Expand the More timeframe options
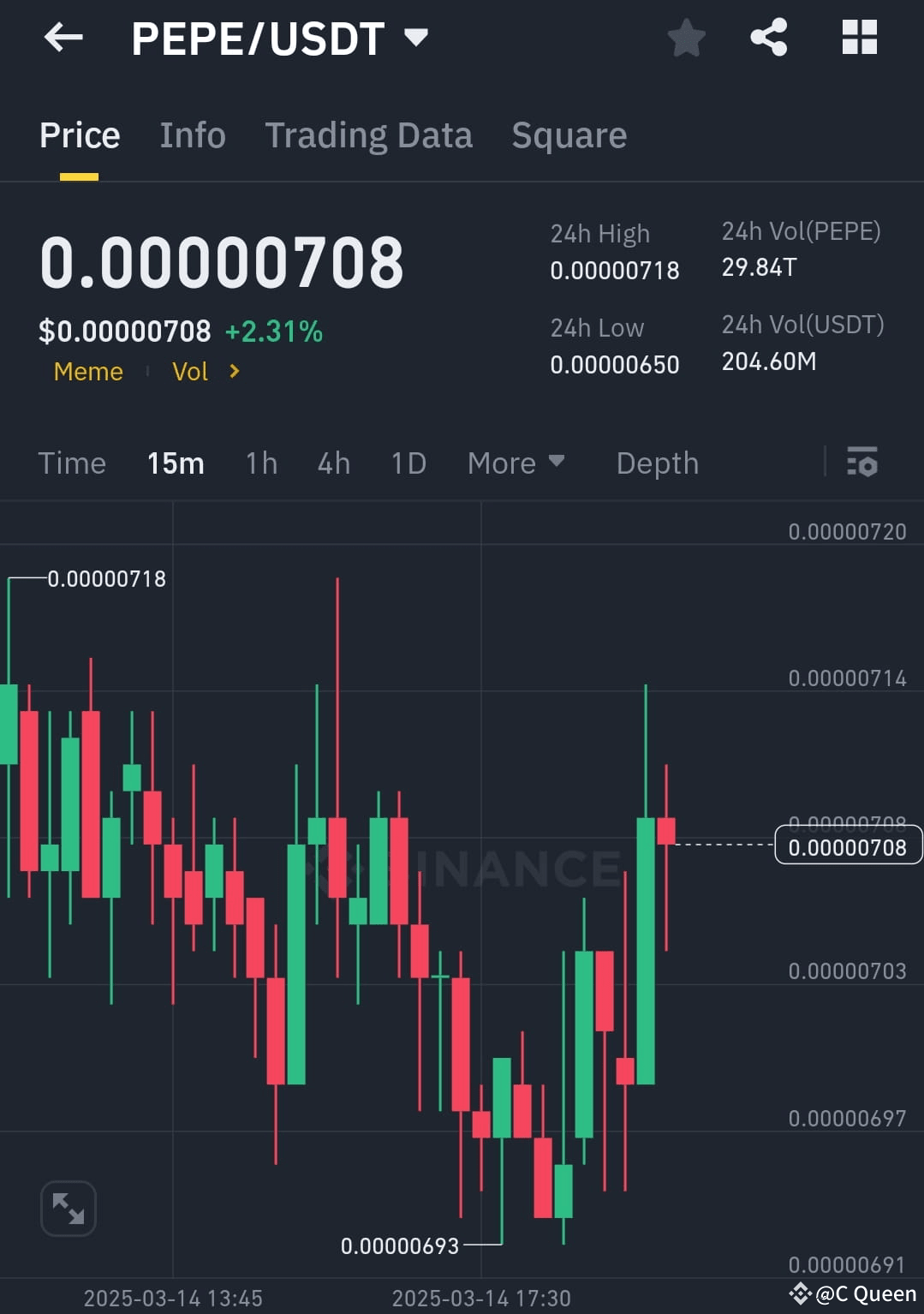The height and width of the screenshot is (1314, 924). [x=517, y=463]
